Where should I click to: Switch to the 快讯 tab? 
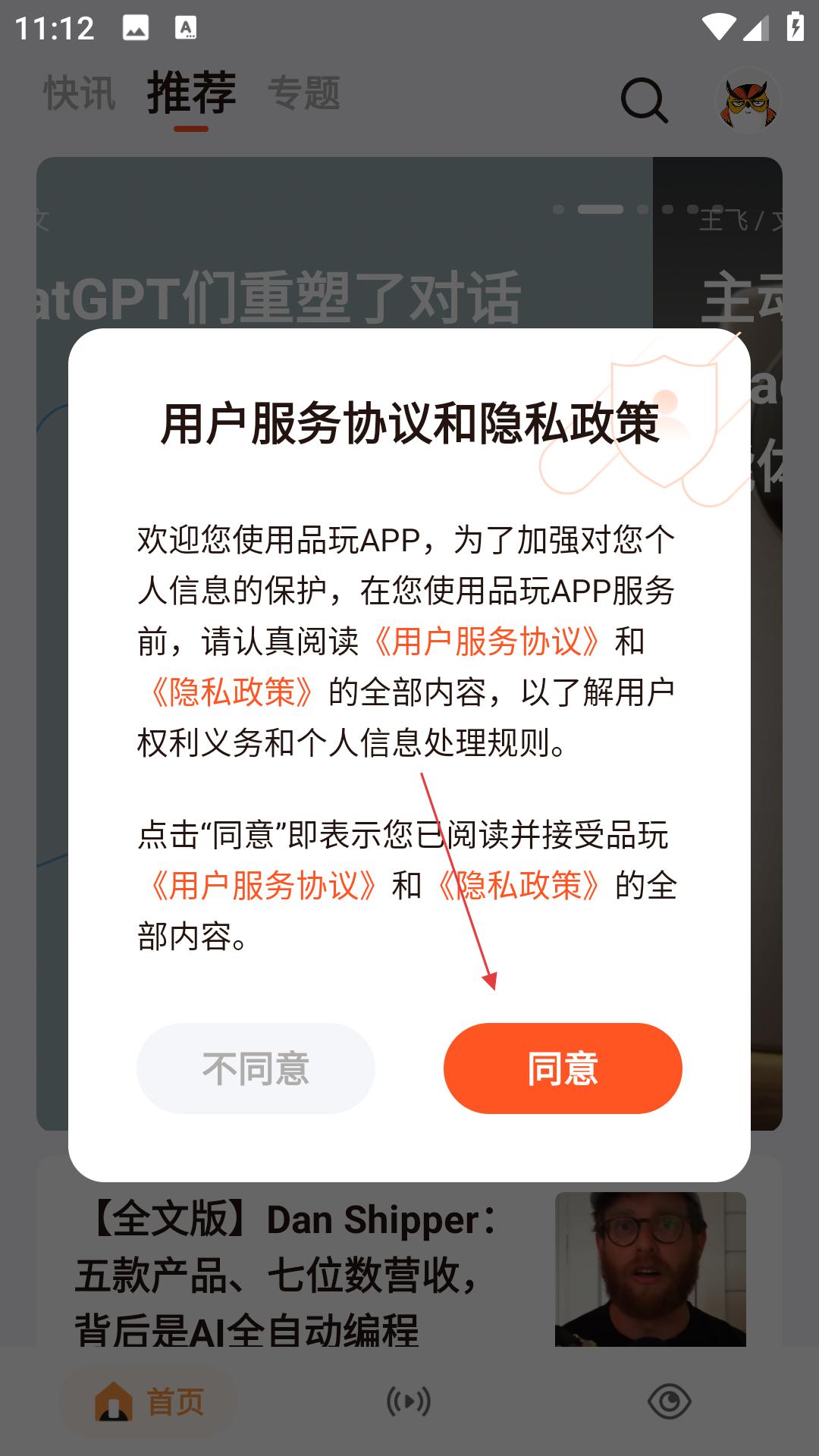coord(80,94)
